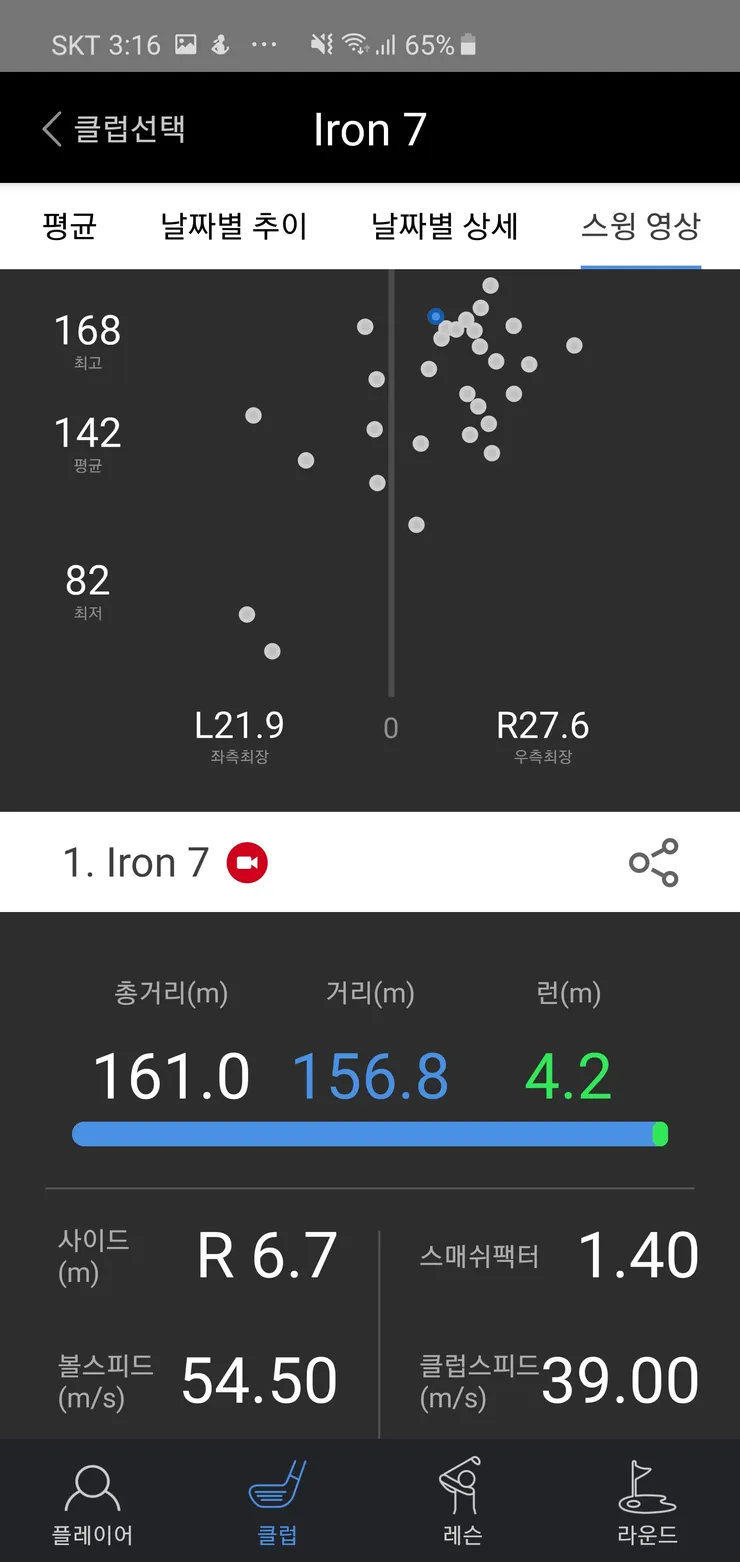Tap the 스윙 영상 tab

(641, 226)
